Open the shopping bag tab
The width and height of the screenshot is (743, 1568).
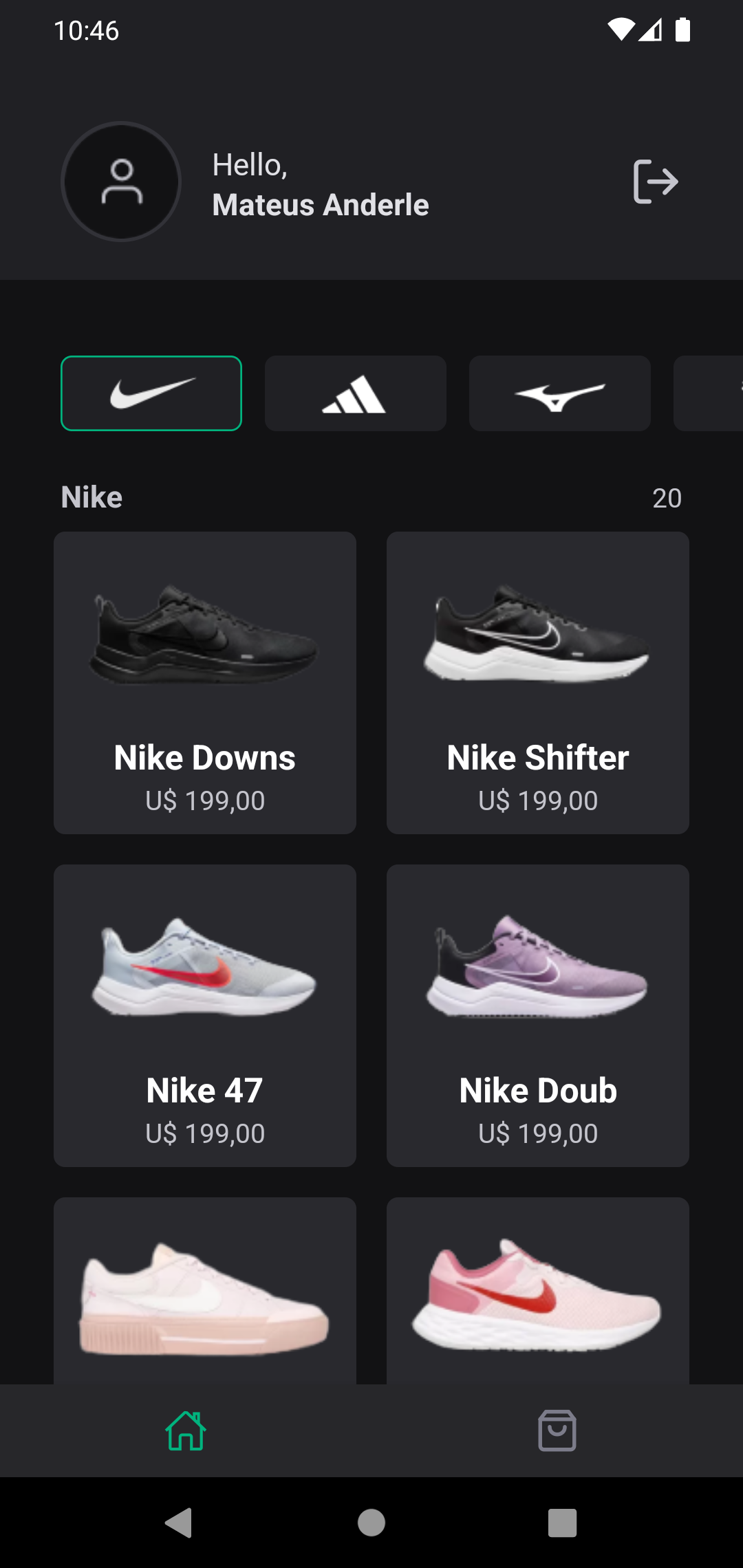557,1430
